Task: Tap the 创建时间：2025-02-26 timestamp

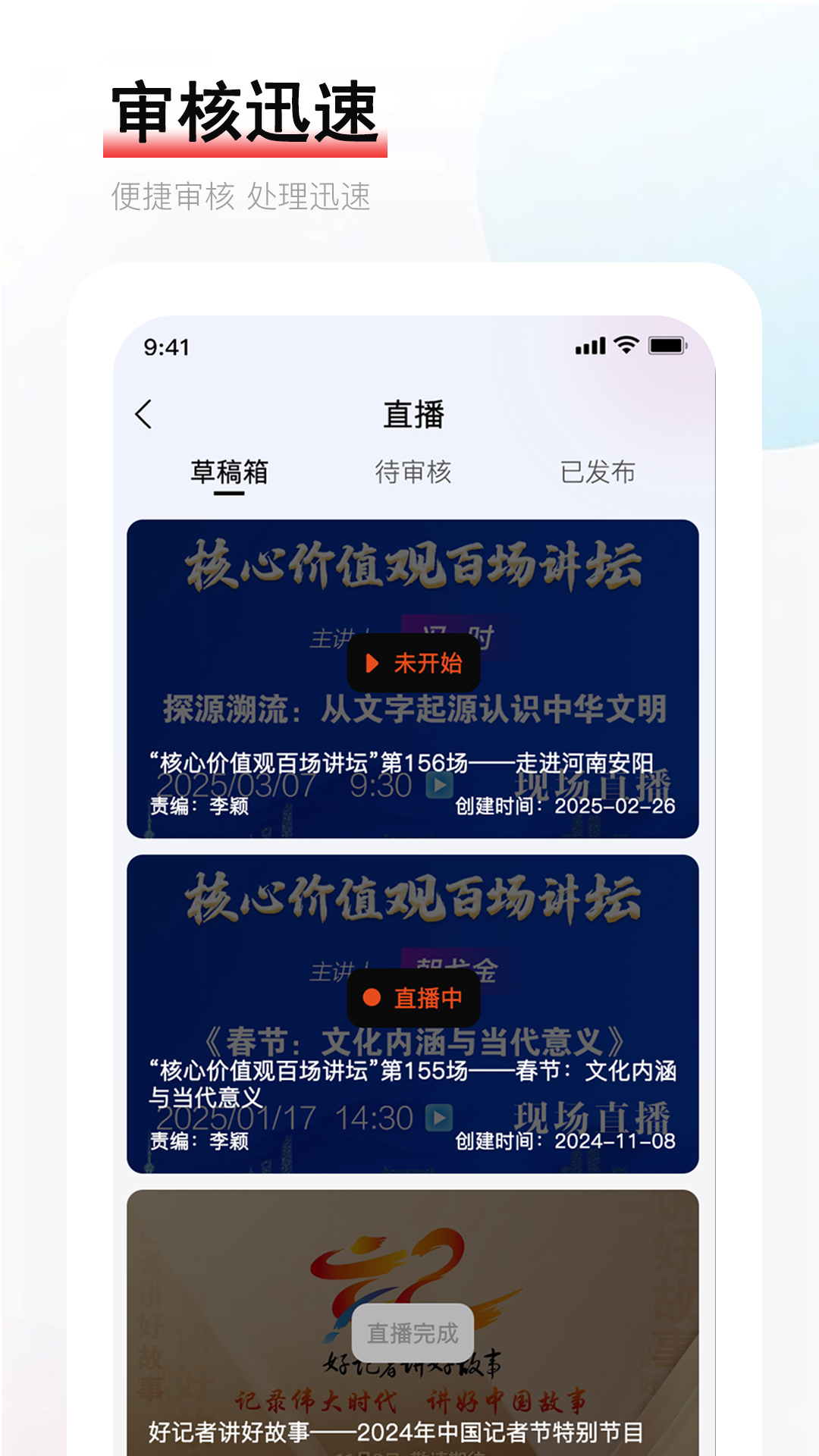Action: [565, 807]
